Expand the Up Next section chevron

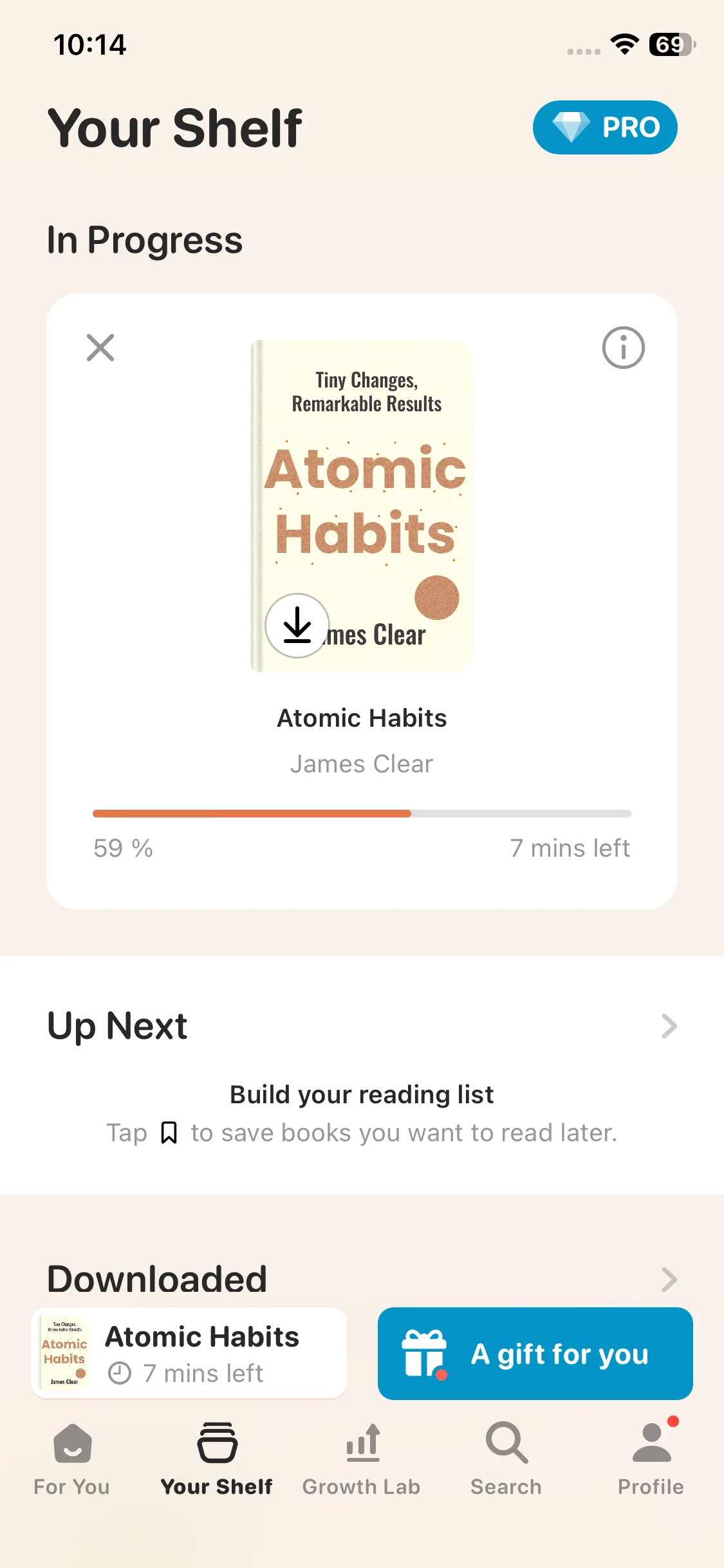(x=669, y=1026)
